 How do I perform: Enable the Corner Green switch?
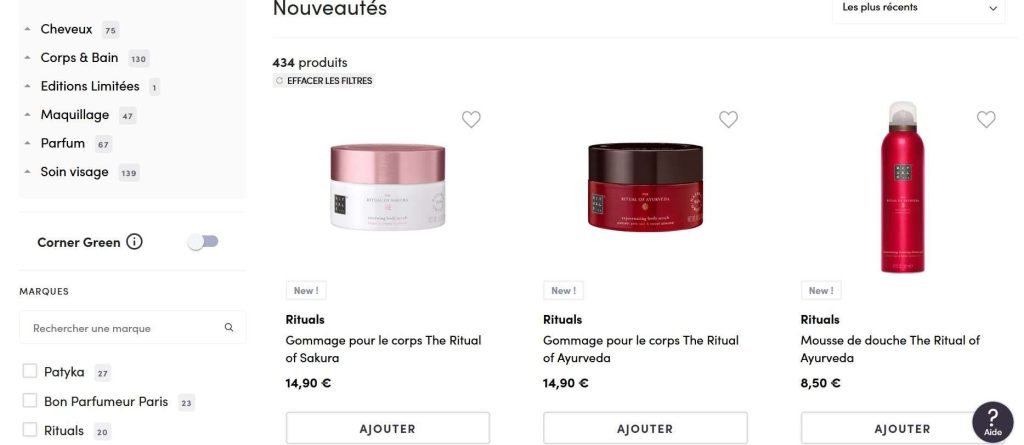click(203, 242)
